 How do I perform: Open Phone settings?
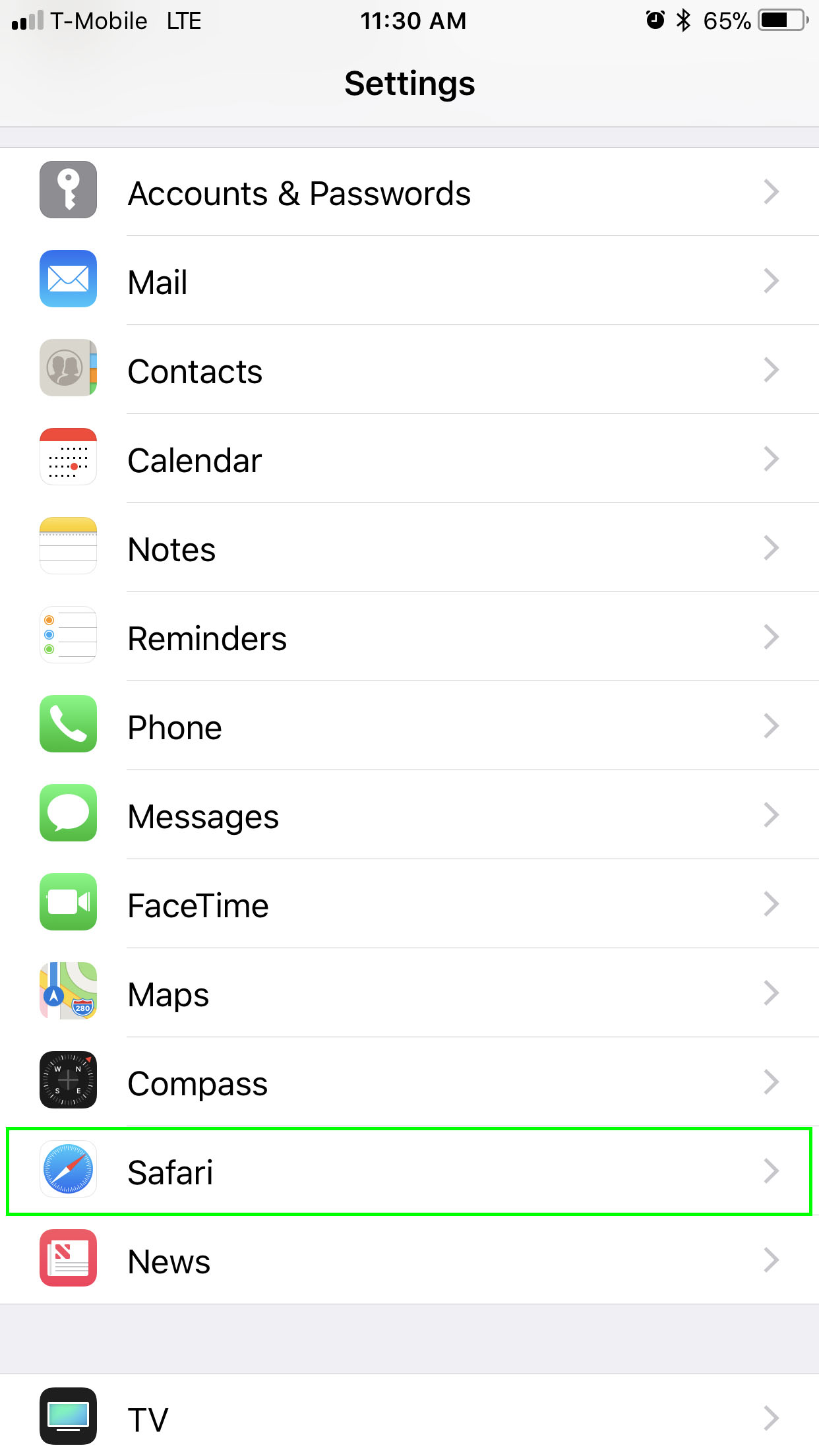(x=409, y=726)
